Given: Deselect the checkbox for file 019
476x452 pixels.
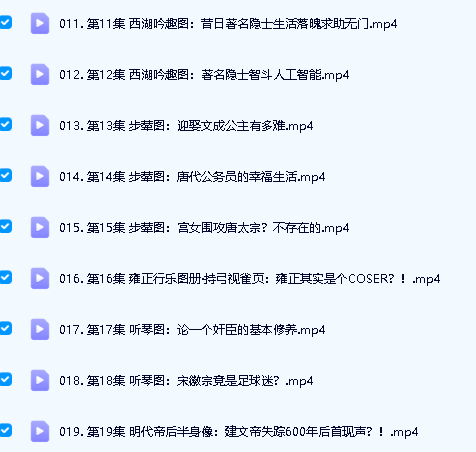Looking at the screenshot, I should (x=6, y=431).
